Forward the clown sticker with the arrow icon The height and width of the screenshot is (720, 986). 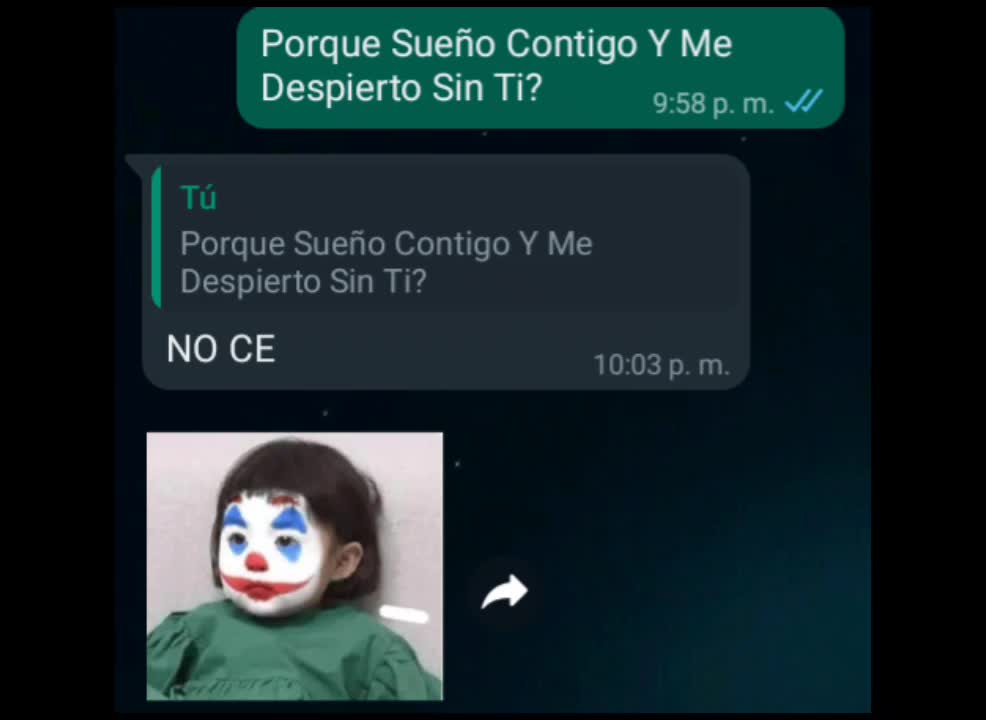pos(504,592)
